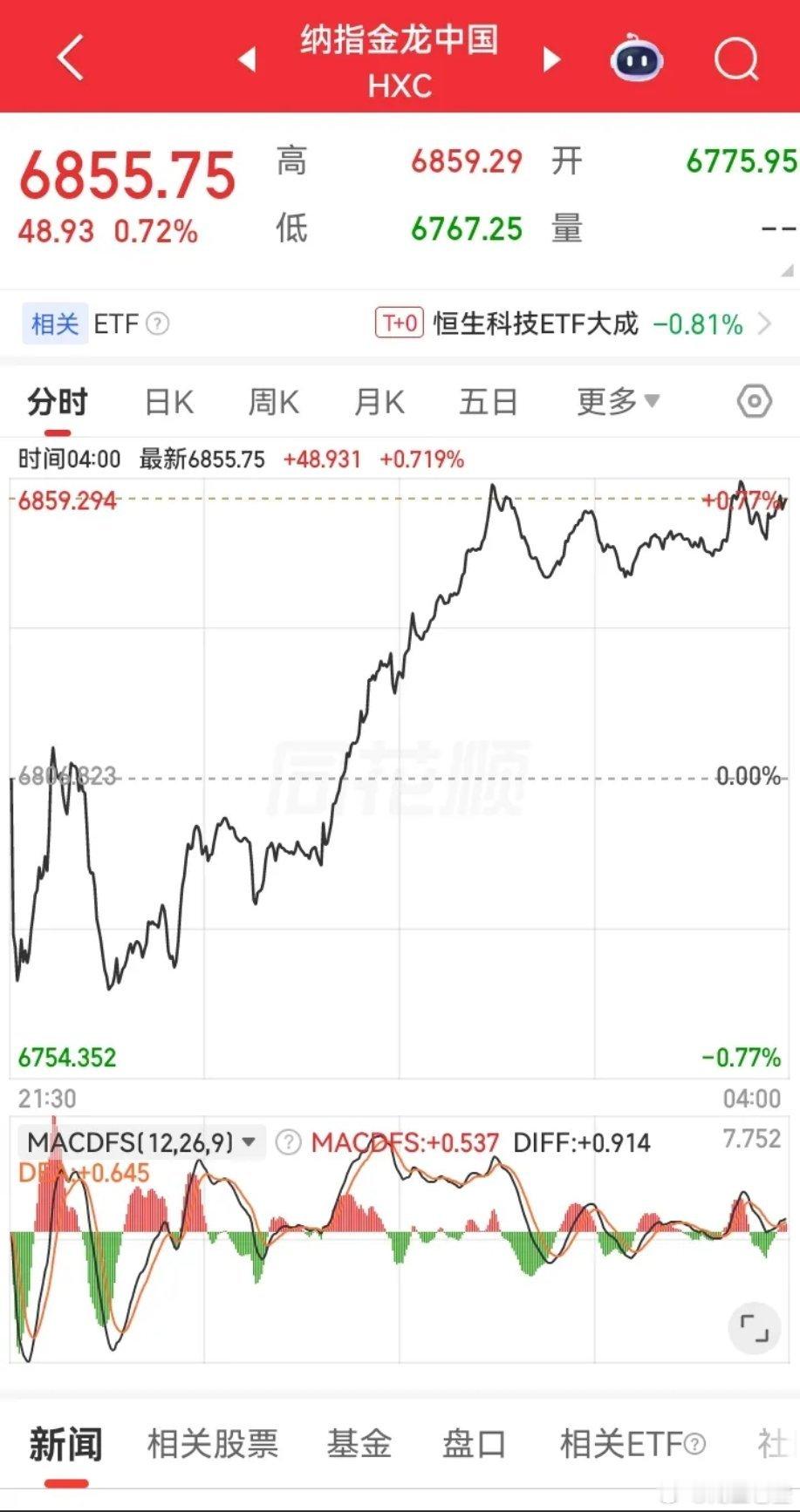Image resolution: width=800 pixels, height=1512 pixels.
Task: Switch to the 五日 chart tab
Action: pyautogui.click(x=488, y=401)
